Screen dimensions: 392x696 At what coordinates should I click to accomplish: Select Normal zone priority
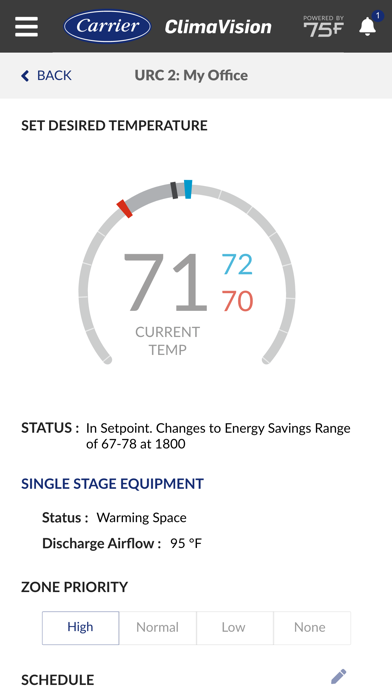click(x=158, y=627)
